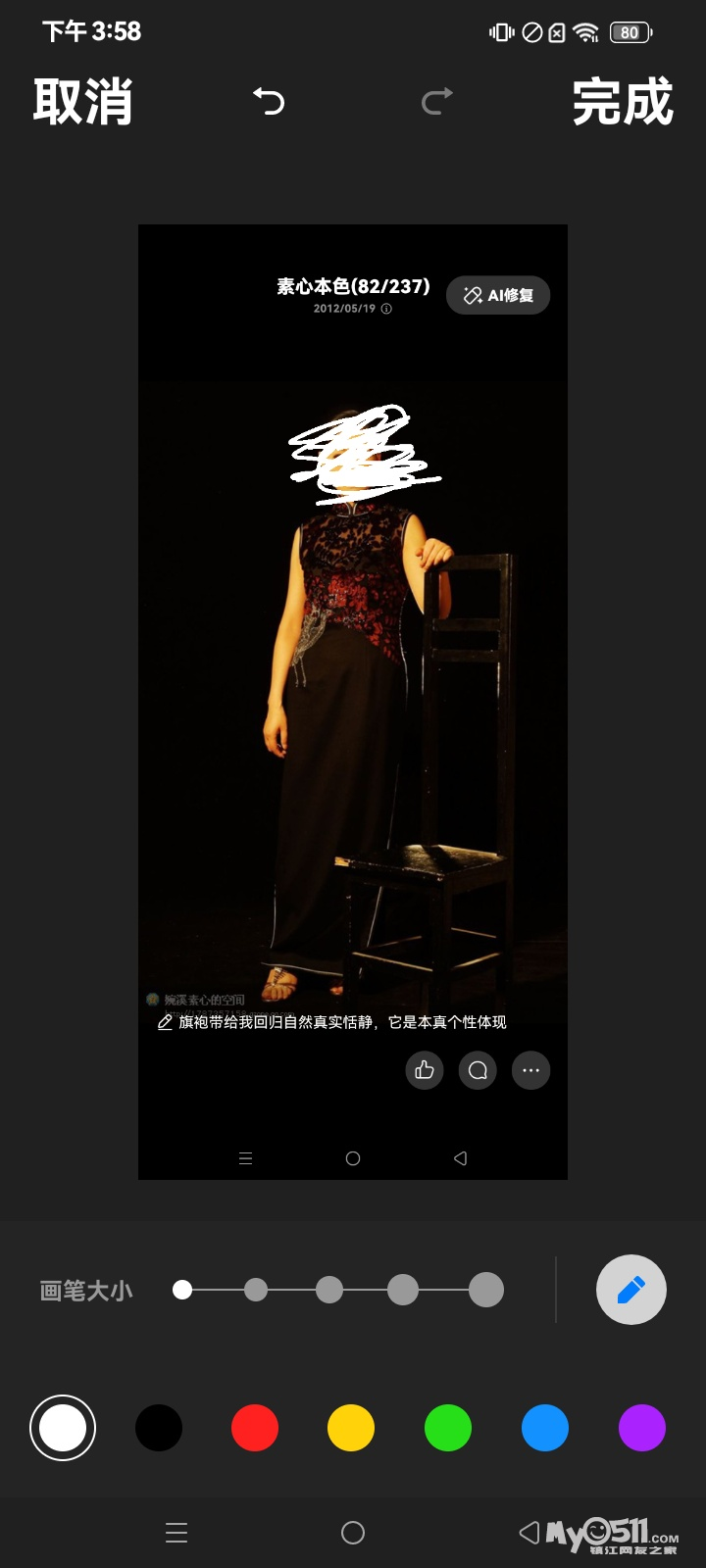This screenshot has height=1568, width=706.
Task: Tap 取消 to cancel editing
Action: tap(83, 102)
